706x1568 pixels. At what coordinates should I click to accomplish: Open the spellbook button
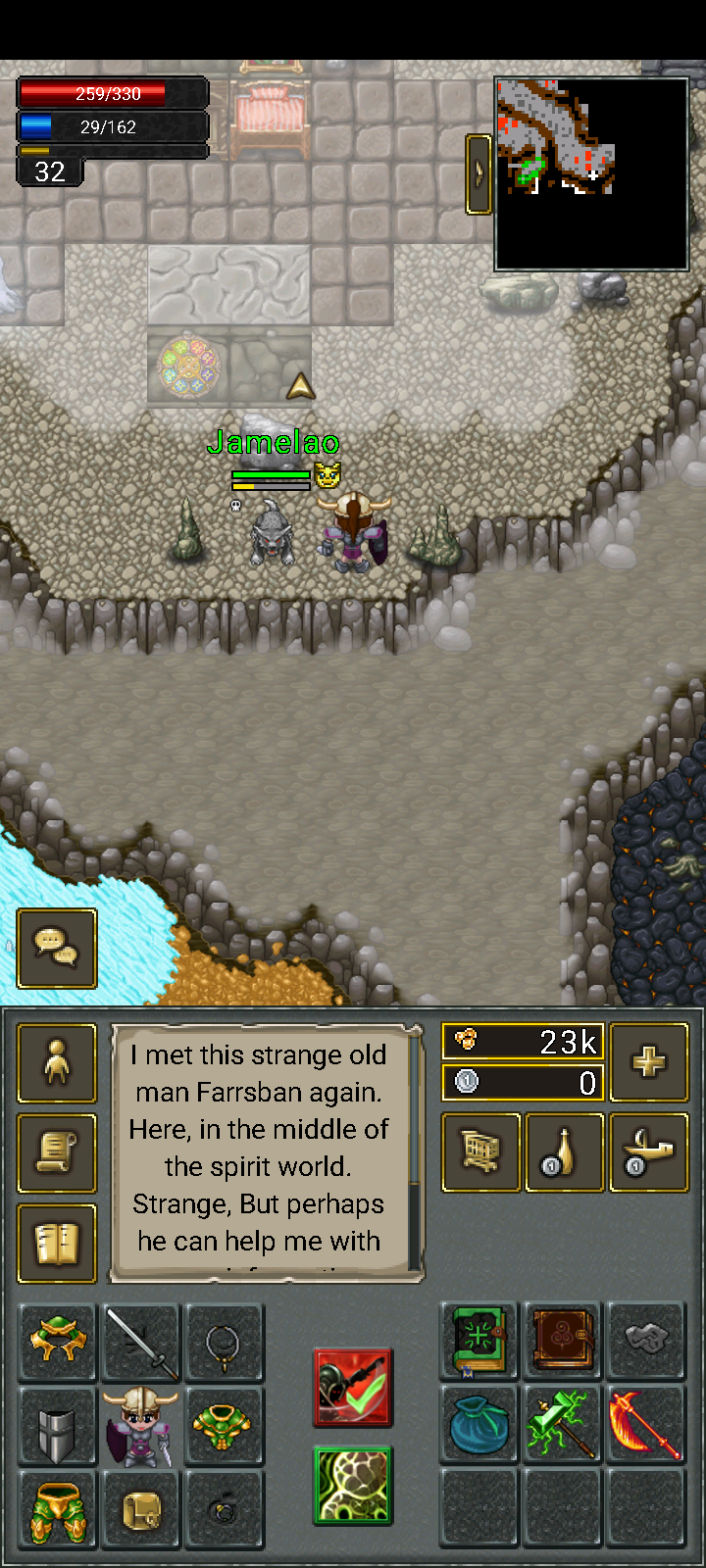point(57,1244)
